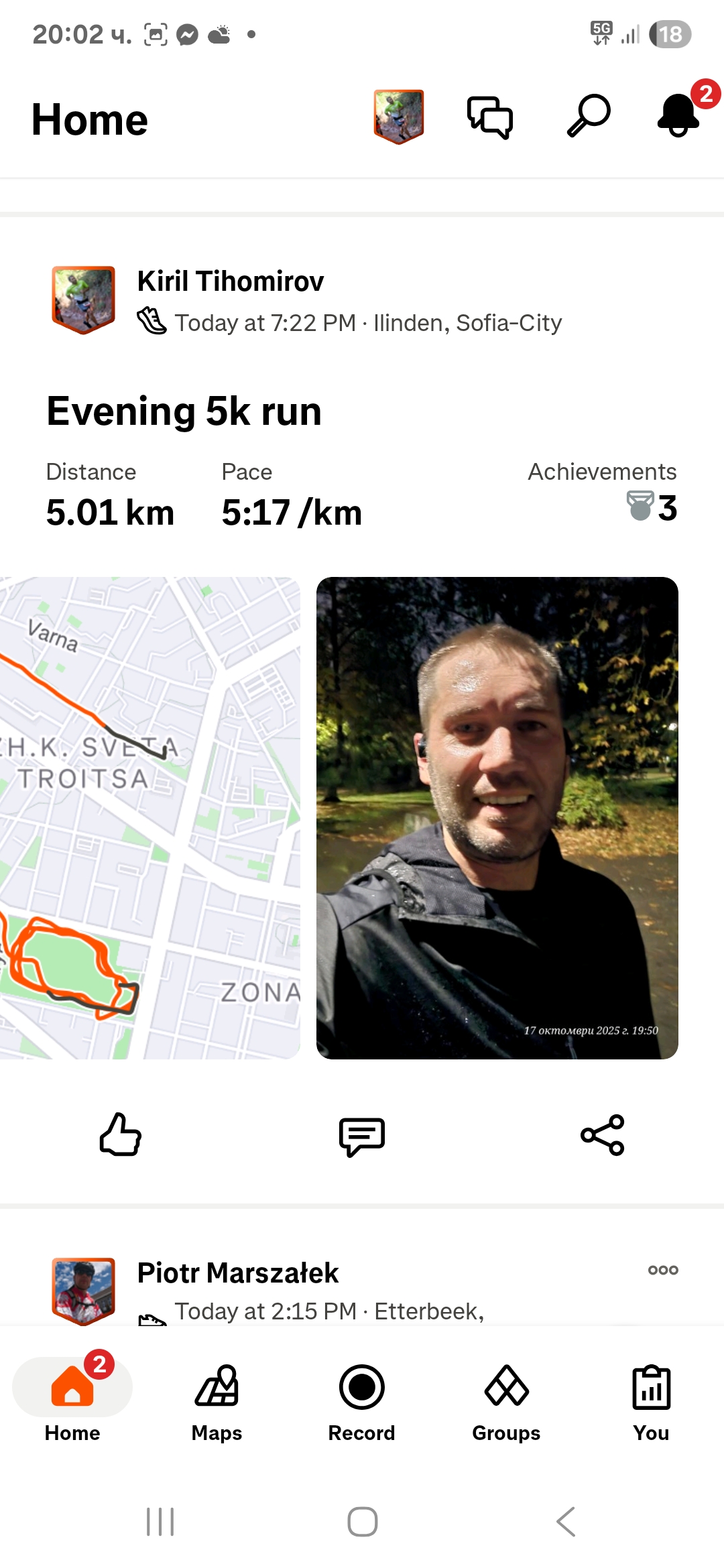Comment on the Evening 5k run

[362, 1136]
